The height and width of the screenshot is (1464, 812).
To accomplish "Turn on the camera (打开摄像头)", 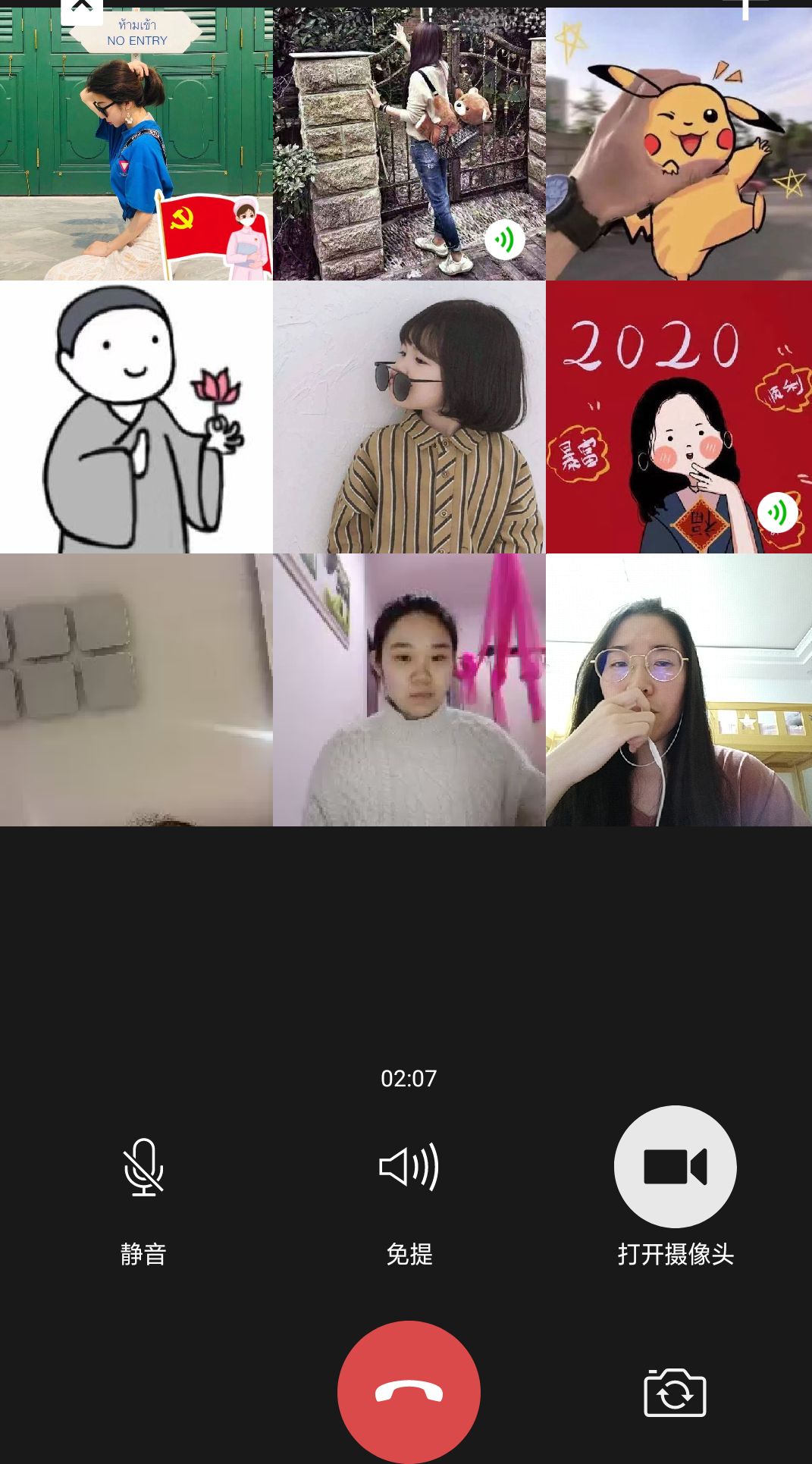I will (675, 1167).
